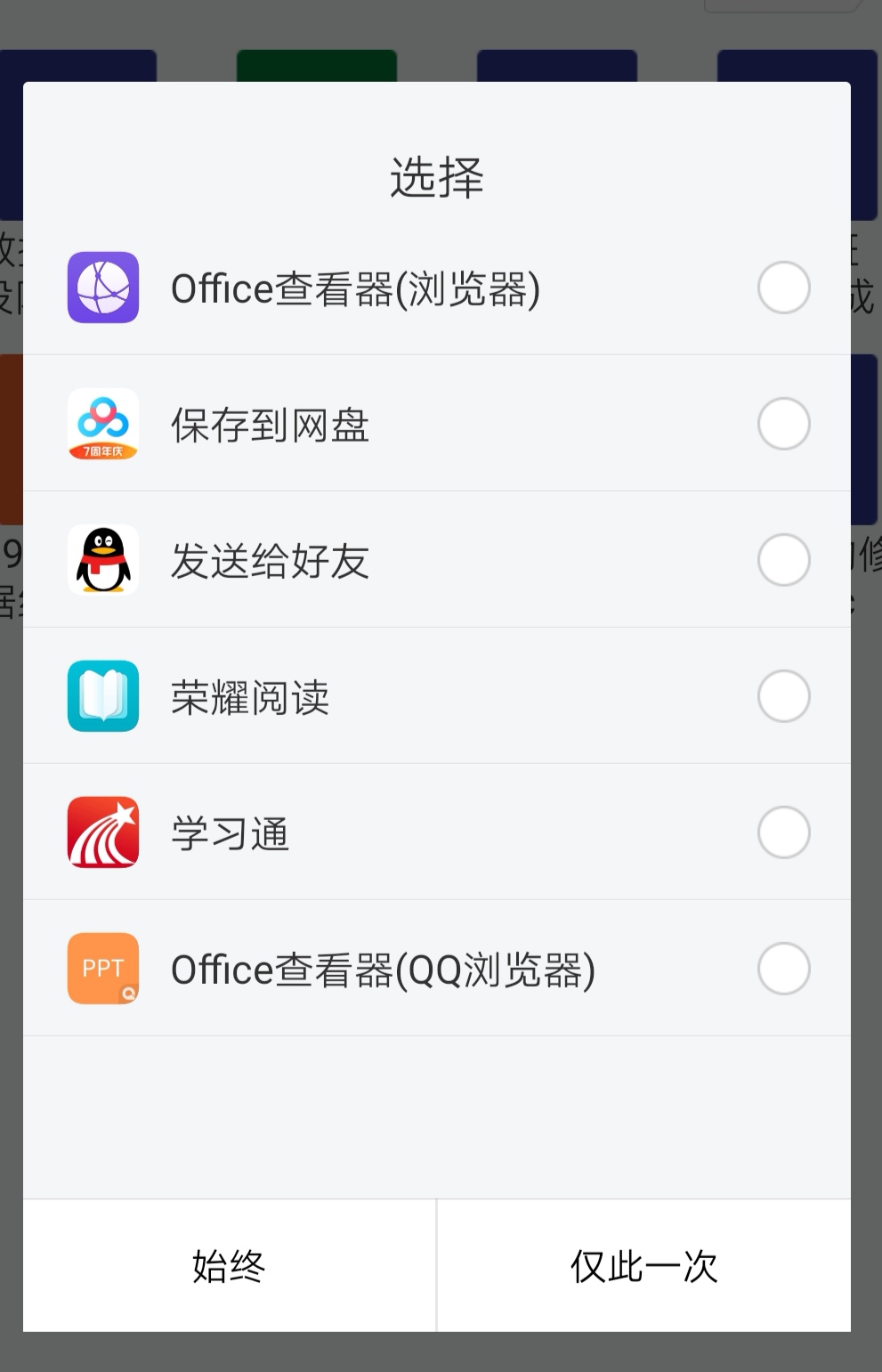The width and height of the screenshot is (882, 1372).
Task: Tap the 仅此一次 (Just once) button
Action: tap(643, 1266)
